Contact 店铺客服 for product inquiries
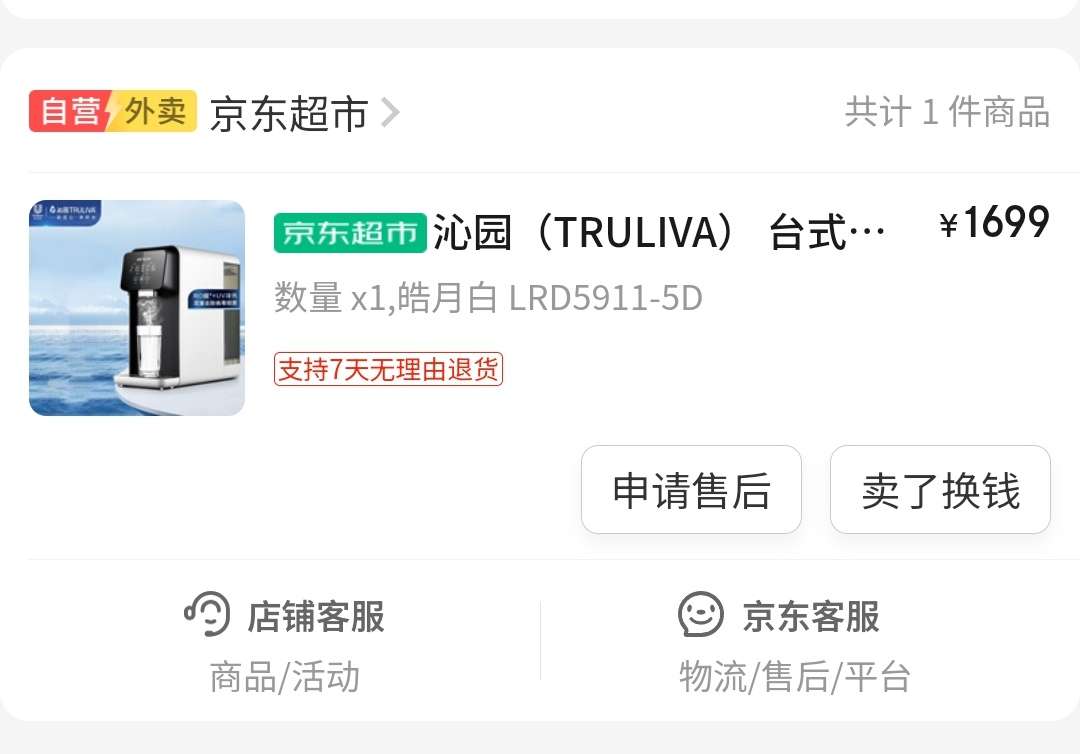Viewport: 1080px width, 754px height. 285,640
